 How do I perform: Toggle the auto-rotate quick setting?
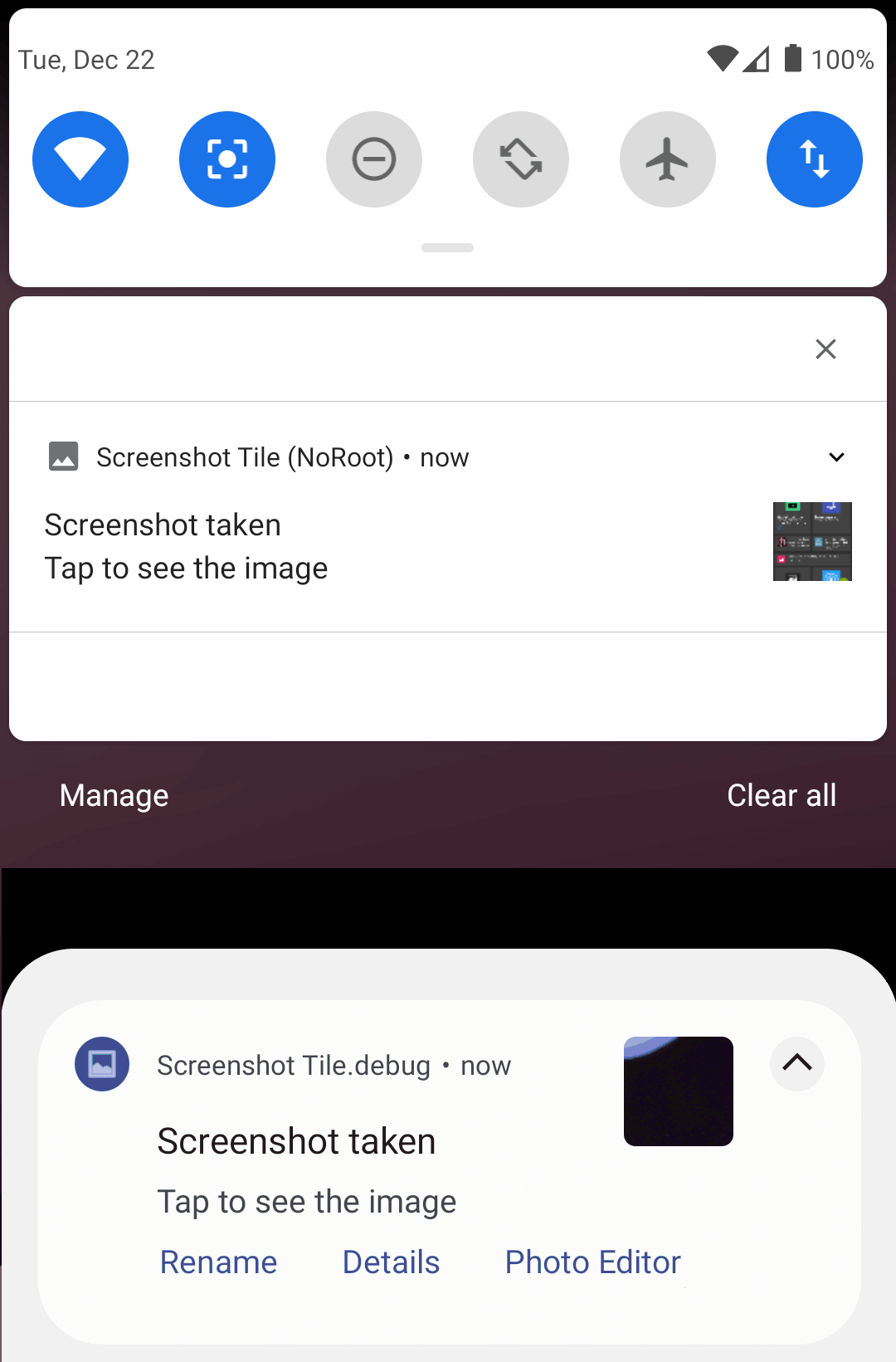(521, 159)
